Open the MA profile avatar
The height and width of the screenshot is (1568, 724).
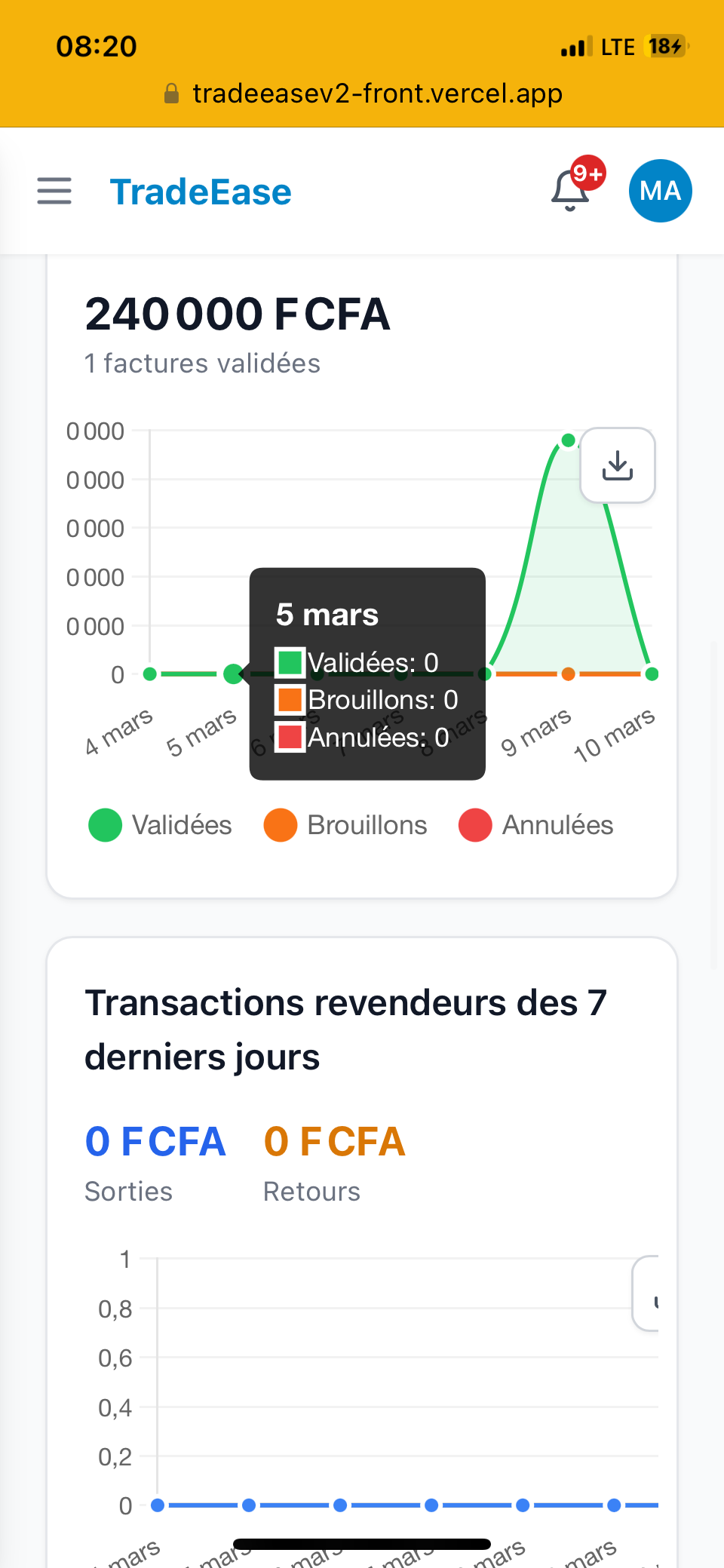pyautogui.click(x=660, y=191)
